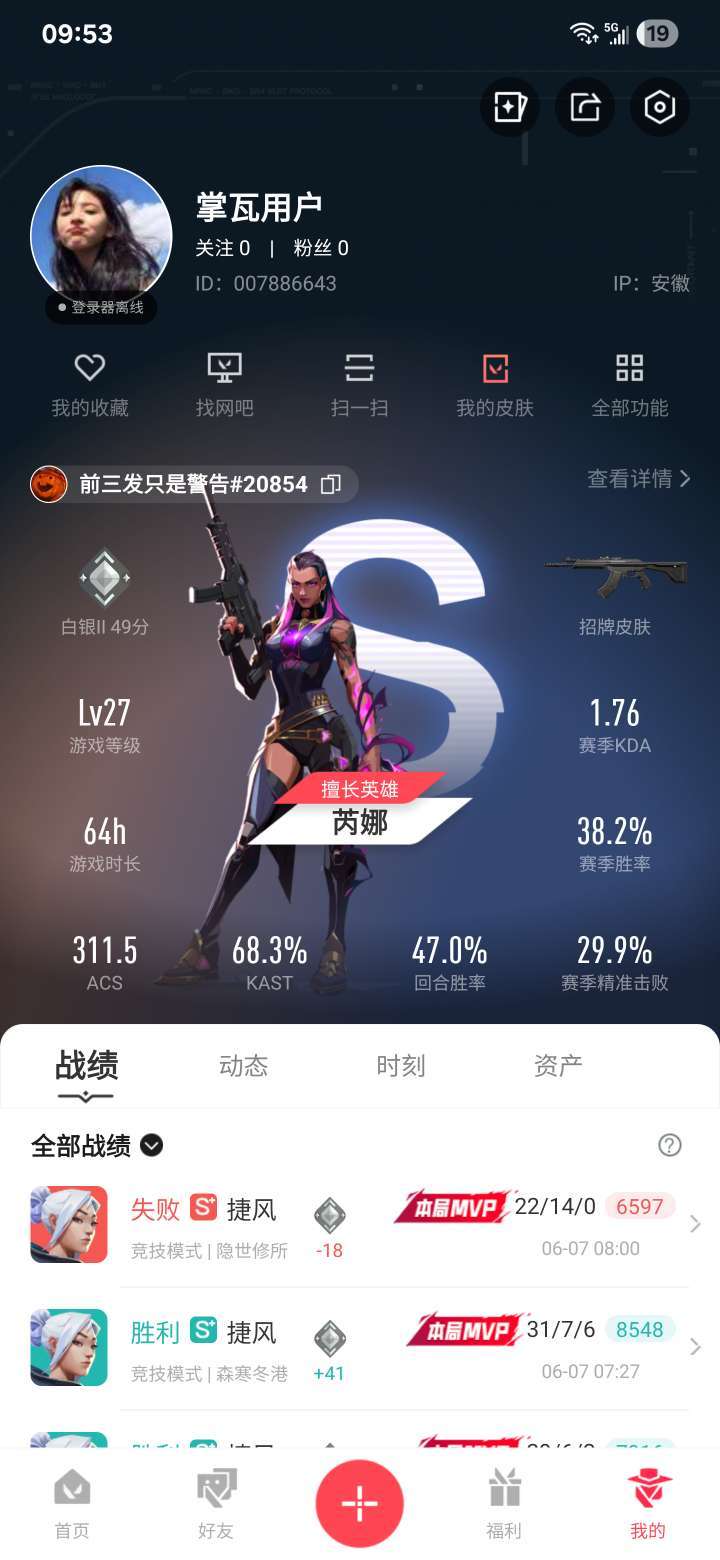Screen dimensions: 720x1560
Task: Switch to the 动态 tab
Action: click(243, 1066)
